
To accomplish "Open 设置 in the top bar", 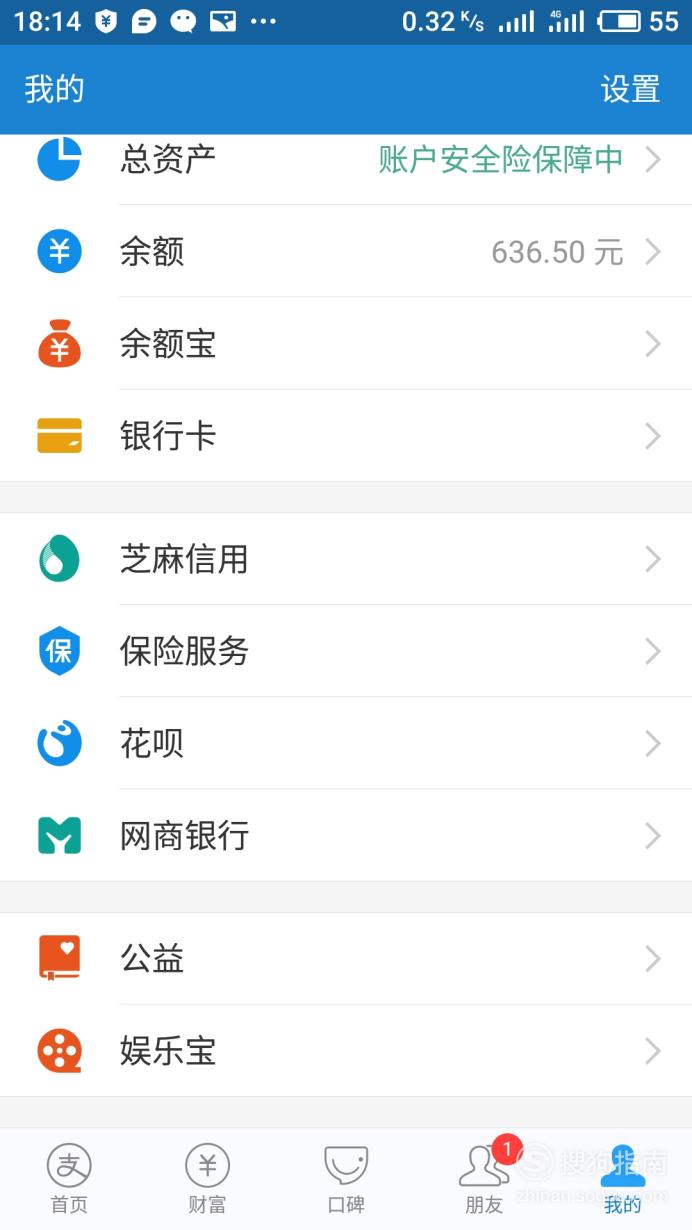I will pyautogui.click(x=630, y=89).
